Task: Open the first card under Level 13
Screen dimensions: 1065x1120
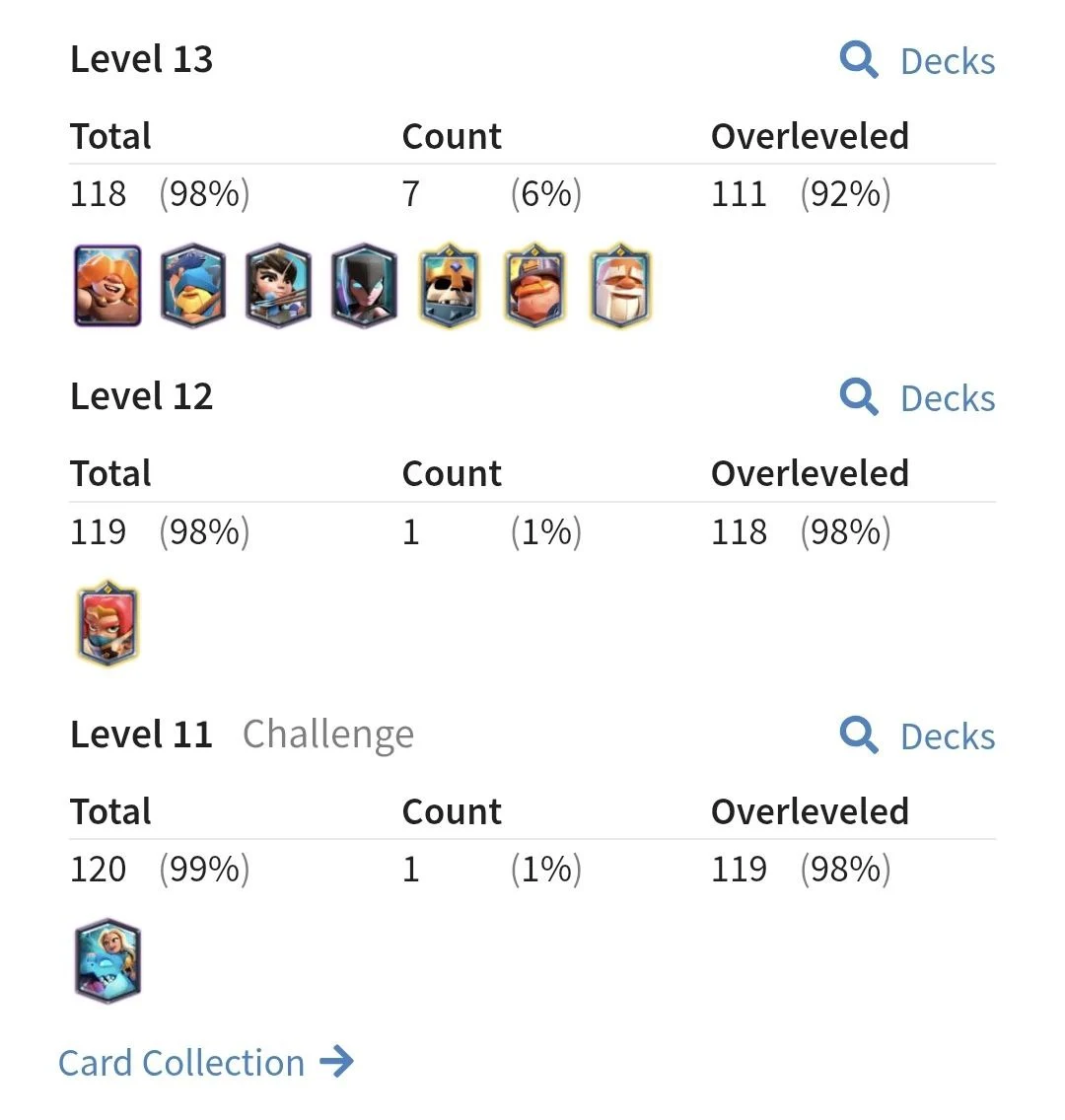Action: point(107,286)
